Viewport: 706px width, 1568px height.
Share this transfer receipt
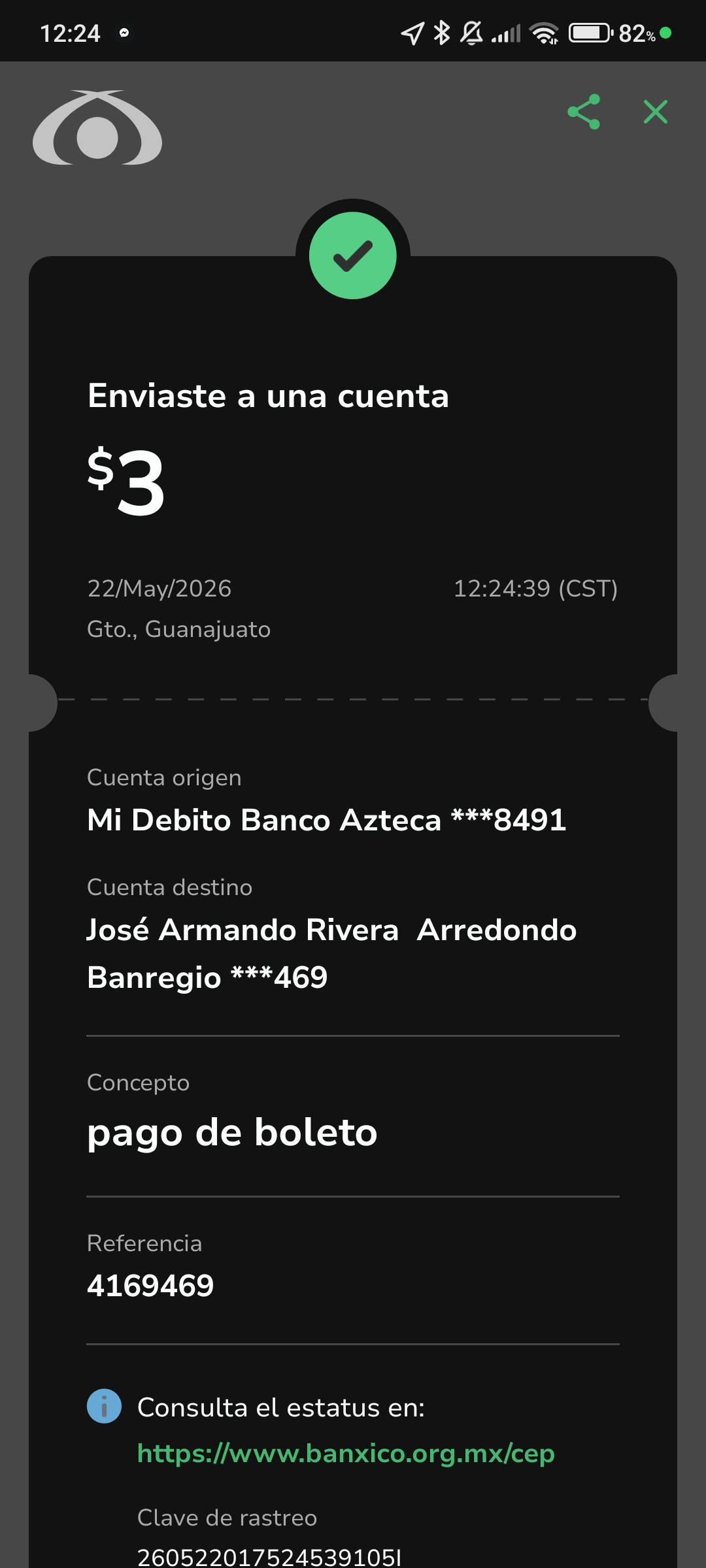[x=584, y=112]
